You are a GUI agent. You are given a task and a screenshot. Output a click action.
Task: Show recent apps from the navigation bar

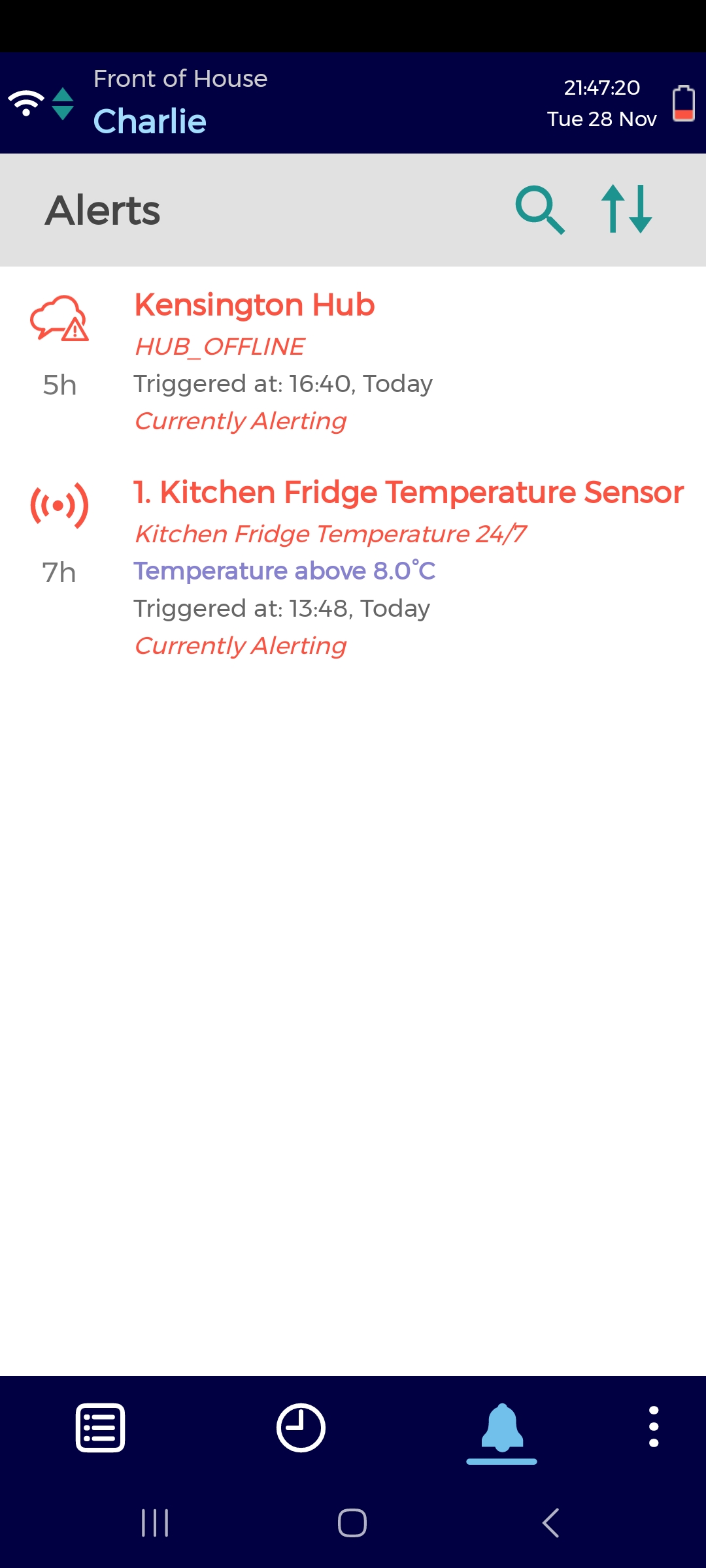pyautogui.click(x=155, y=1523)
